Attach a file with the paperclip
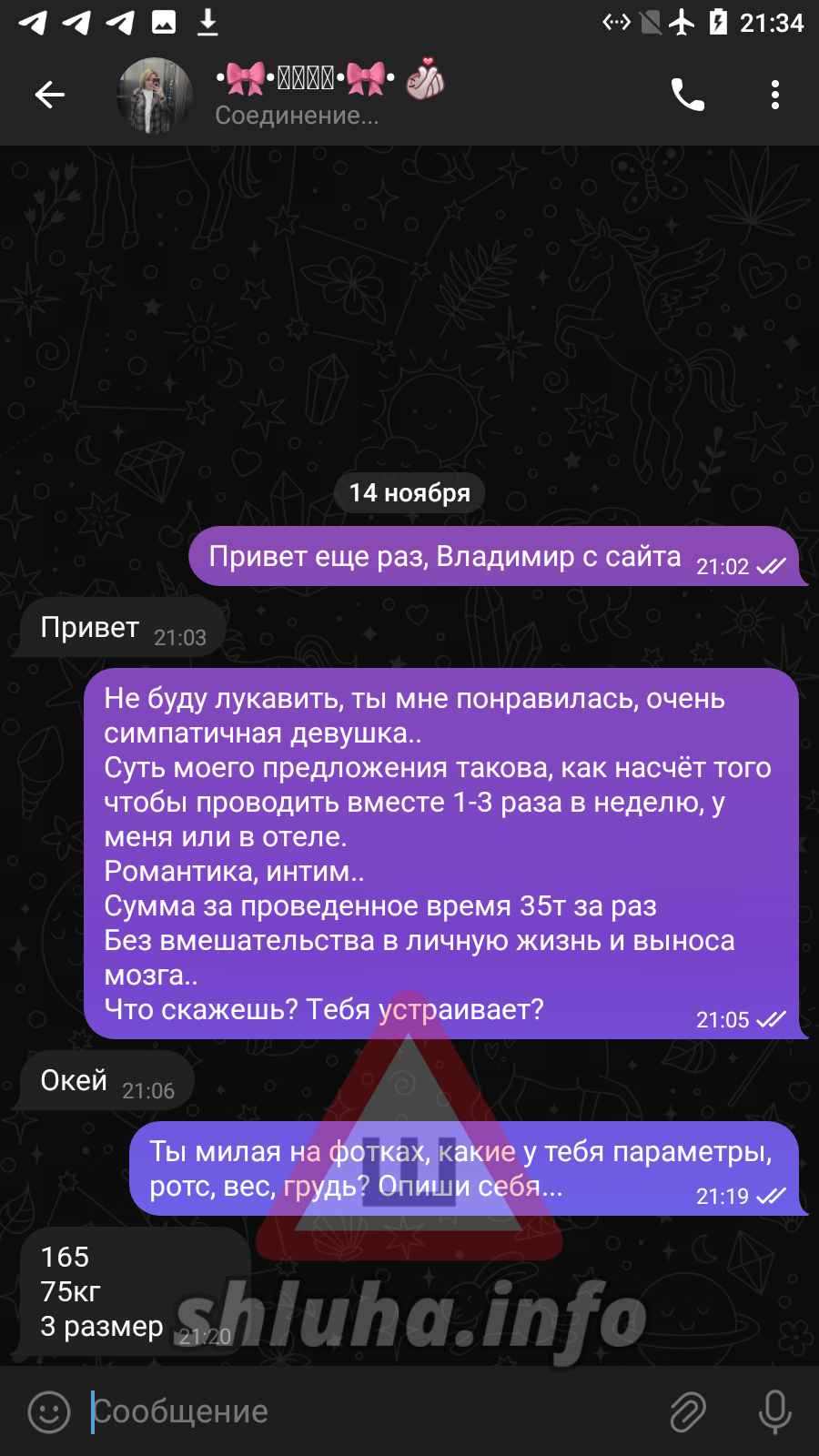This screenshot has width=819, height=1456. (x=688, y=1411)
